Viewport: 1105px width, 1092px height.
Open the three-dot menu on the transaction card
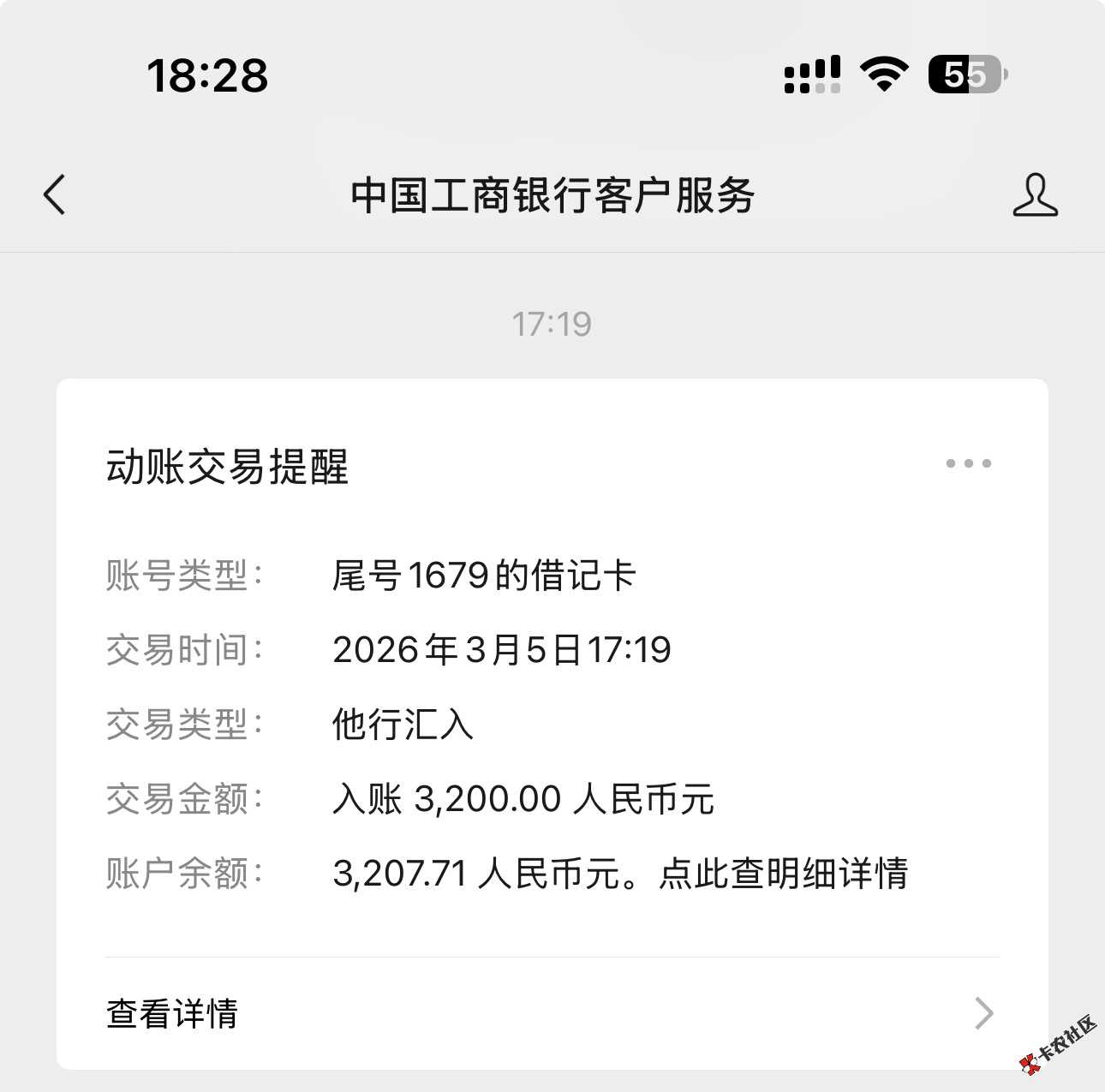coord(968,463)
